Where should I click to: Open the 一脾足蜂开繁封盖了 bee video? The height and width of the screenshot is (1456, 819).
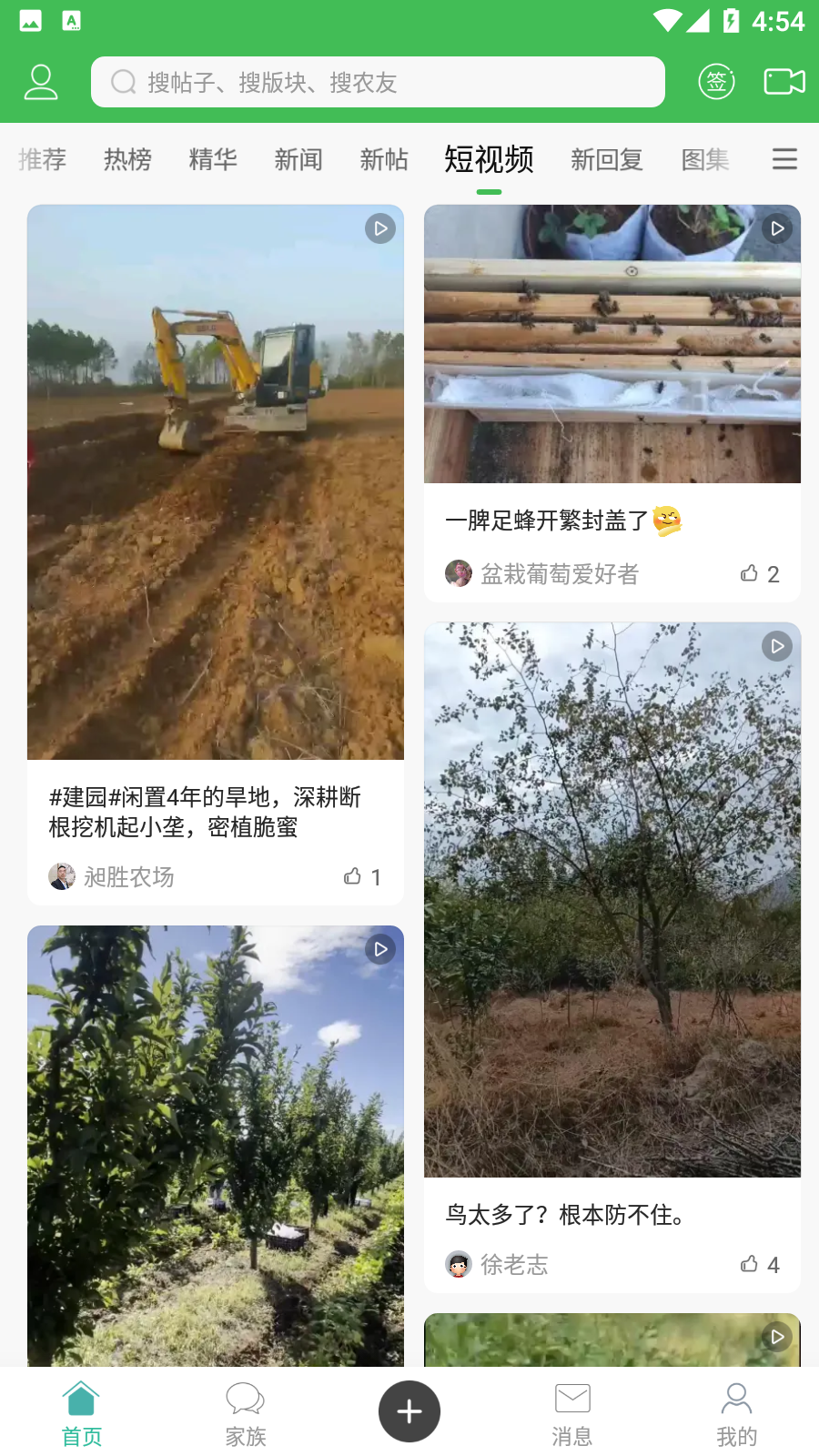pyautogui.click(x=612, y=344)
